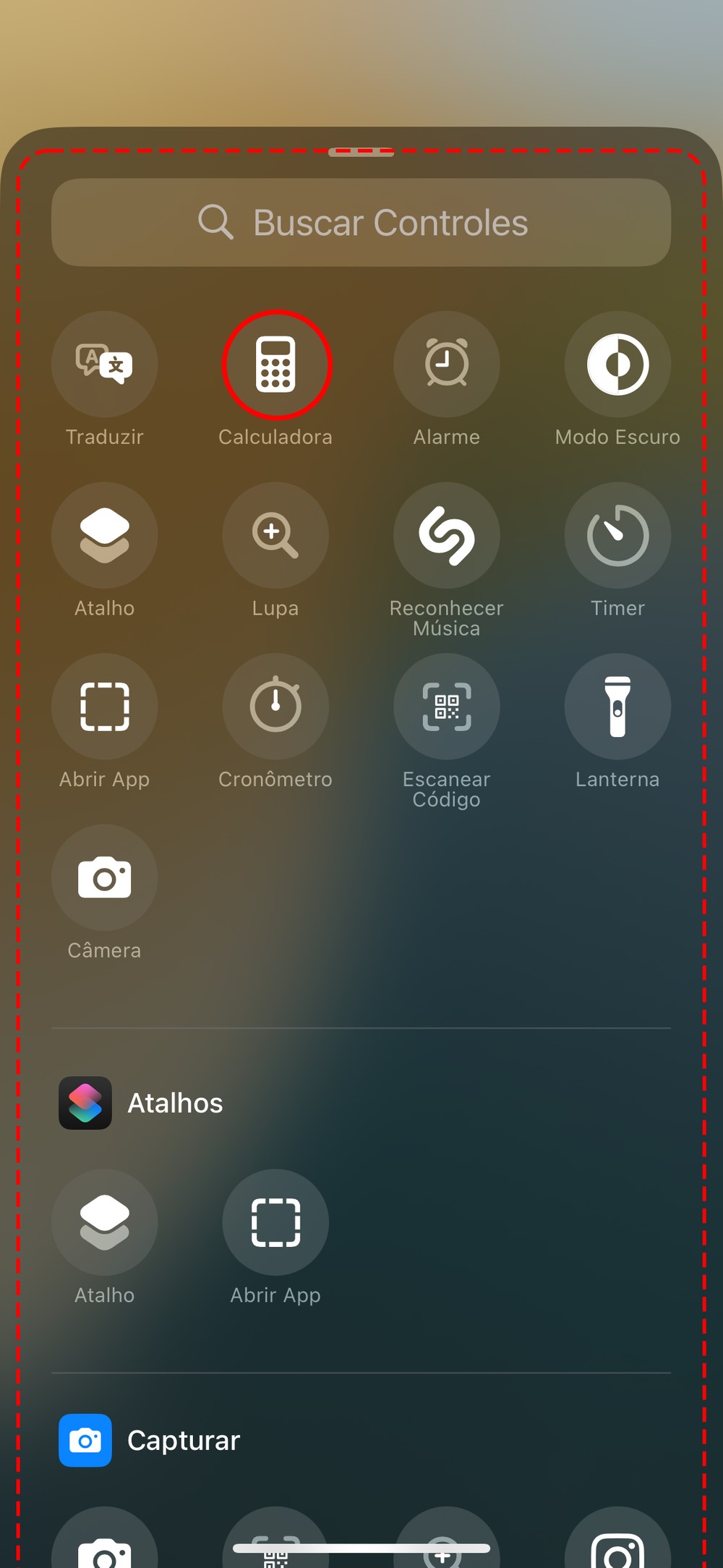Add the Lanterna flashlight control

(x=617, y=707)
